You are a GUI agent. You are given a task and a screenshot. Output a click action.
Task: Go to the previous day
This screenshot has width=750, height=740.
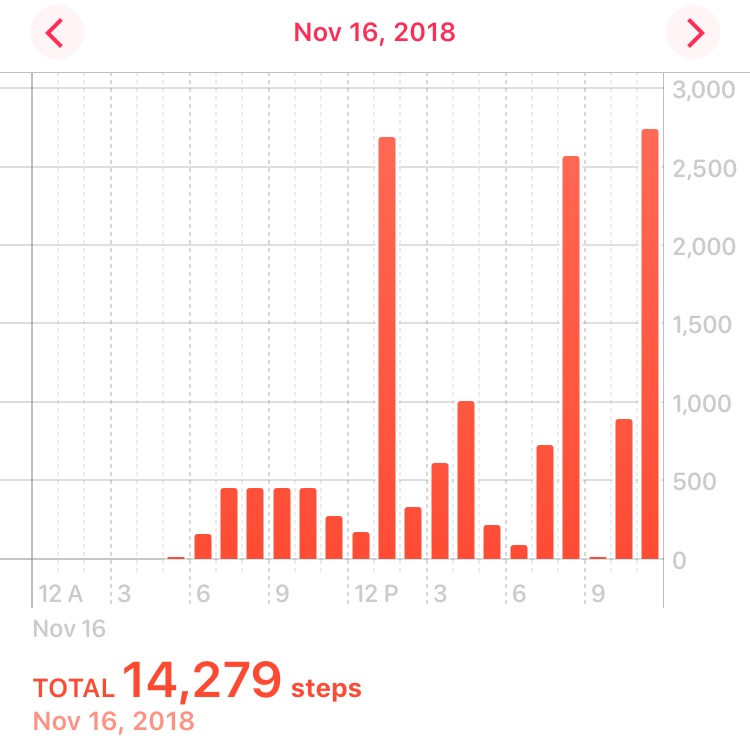click(x=56, y=33)
